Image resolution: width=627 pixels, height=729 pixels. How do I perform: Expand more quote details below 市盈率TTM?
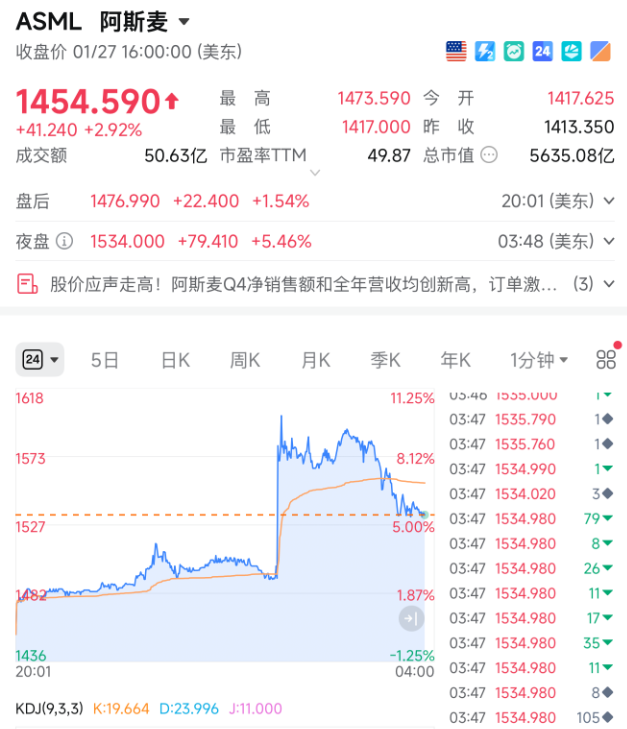315,173
